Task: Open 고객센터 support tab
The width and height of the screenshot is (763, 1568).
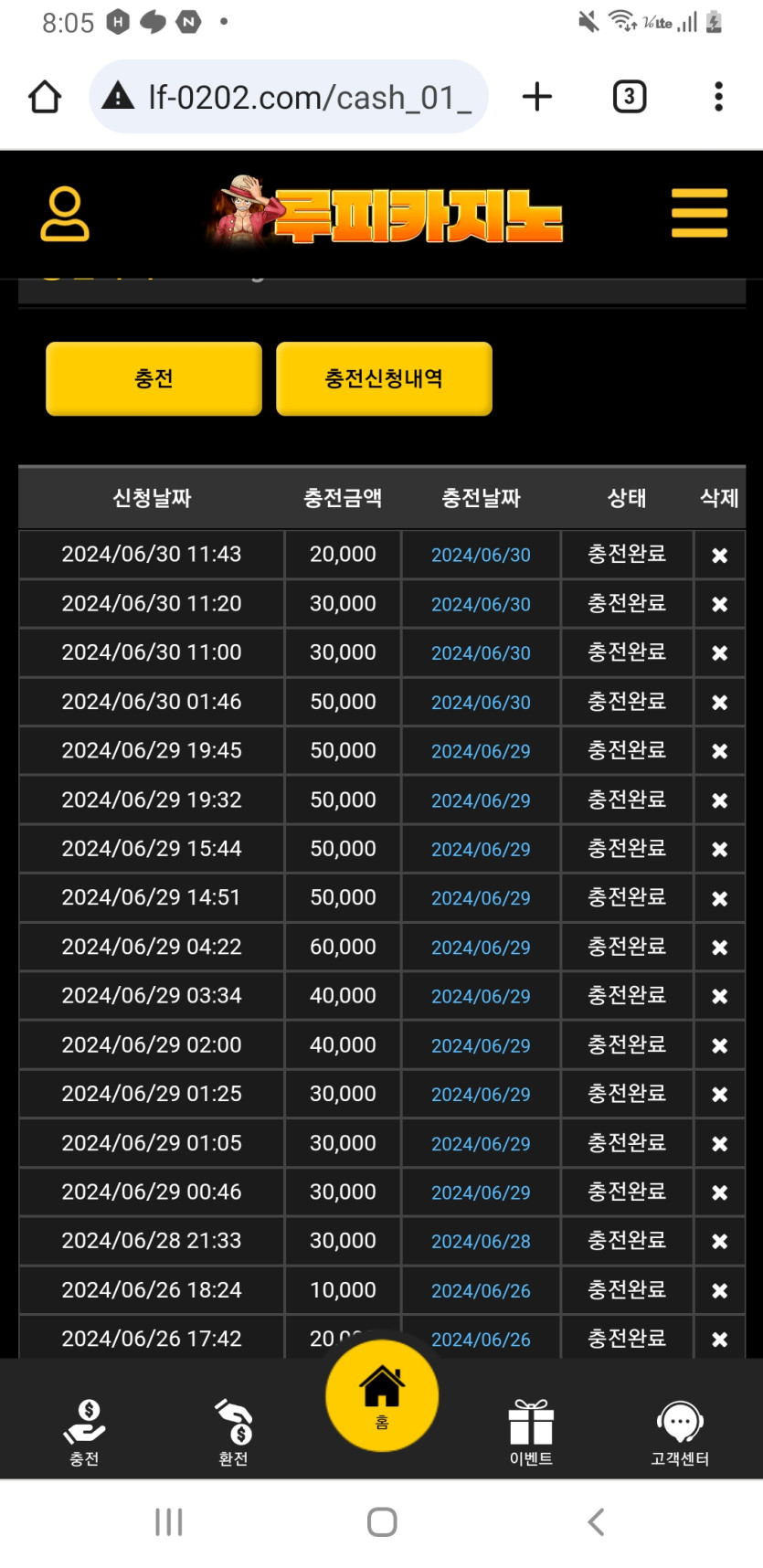Action: click(x=680, y=1432)
